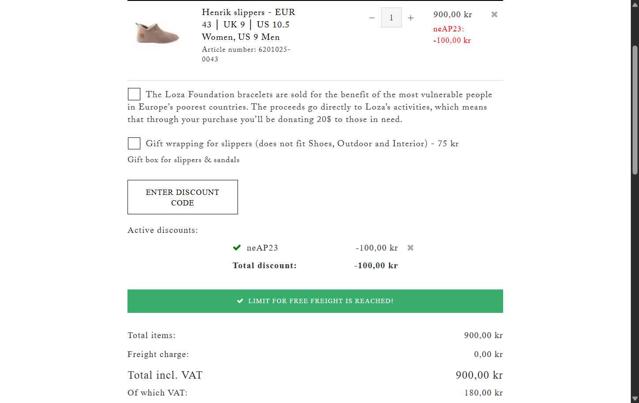Edit the slippers quantity field
The image size is (639, 403).
pyautogui.click(x=391, y=18)
